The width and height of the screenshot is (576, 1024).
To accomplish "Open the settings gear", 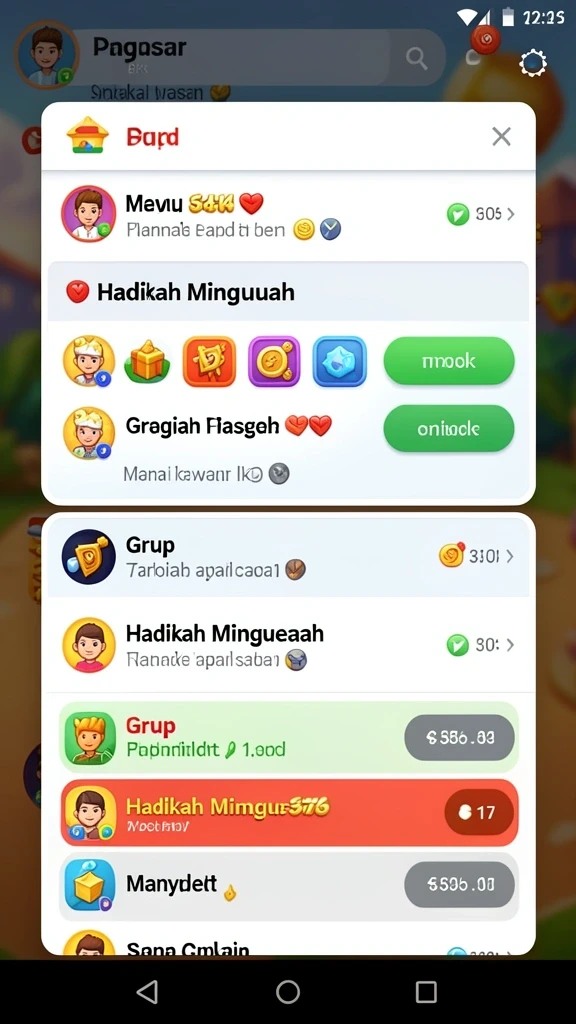I will (x=533, y=63).
